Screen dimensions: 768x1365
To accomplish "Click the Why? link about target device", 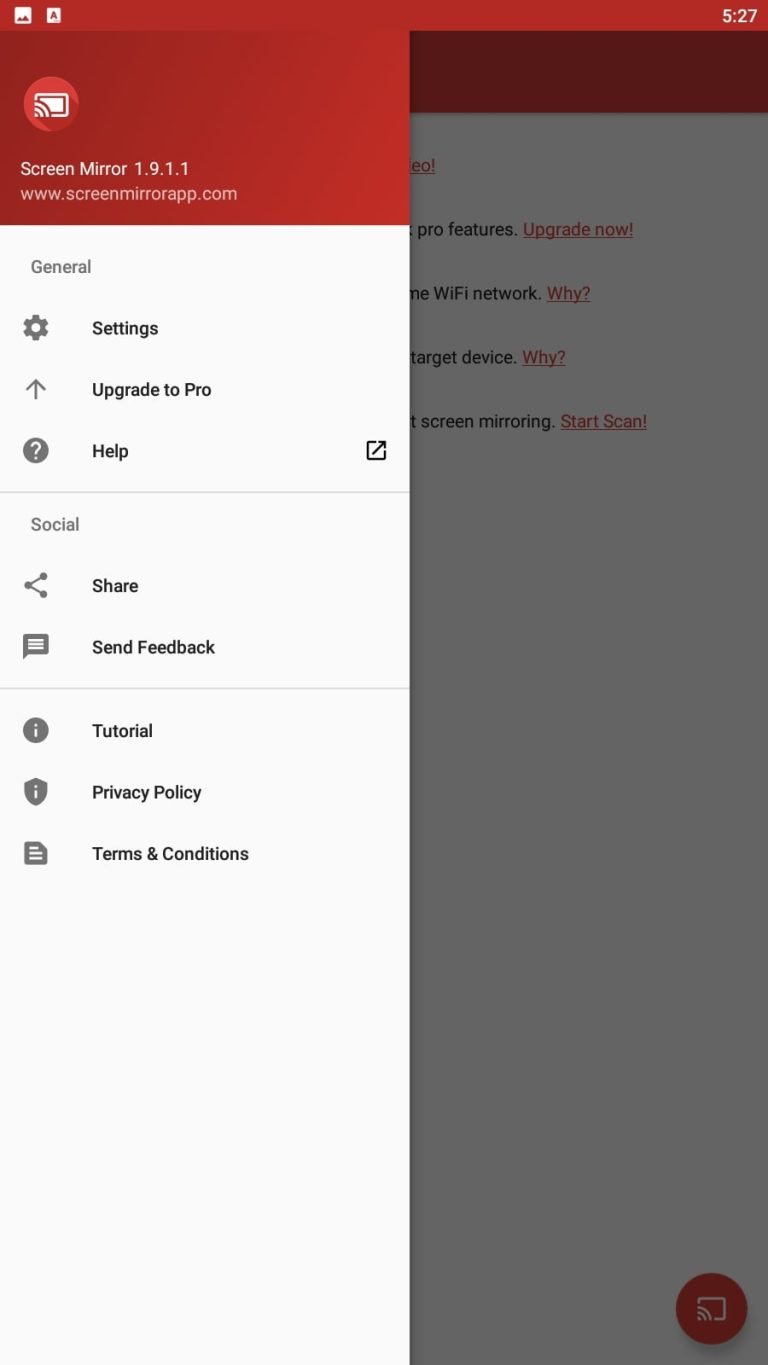I will pos(543,357).
